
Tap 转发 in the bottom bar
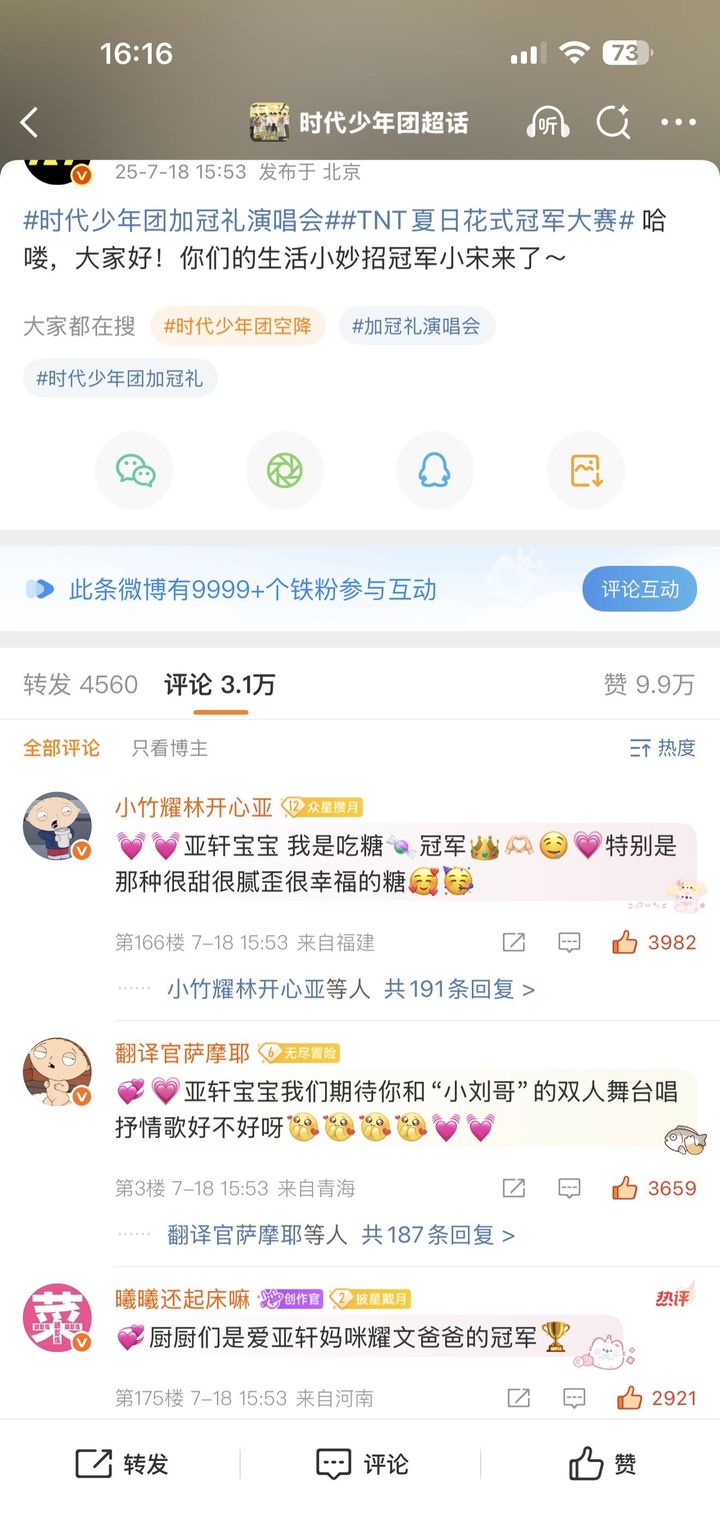(122, 1465)
